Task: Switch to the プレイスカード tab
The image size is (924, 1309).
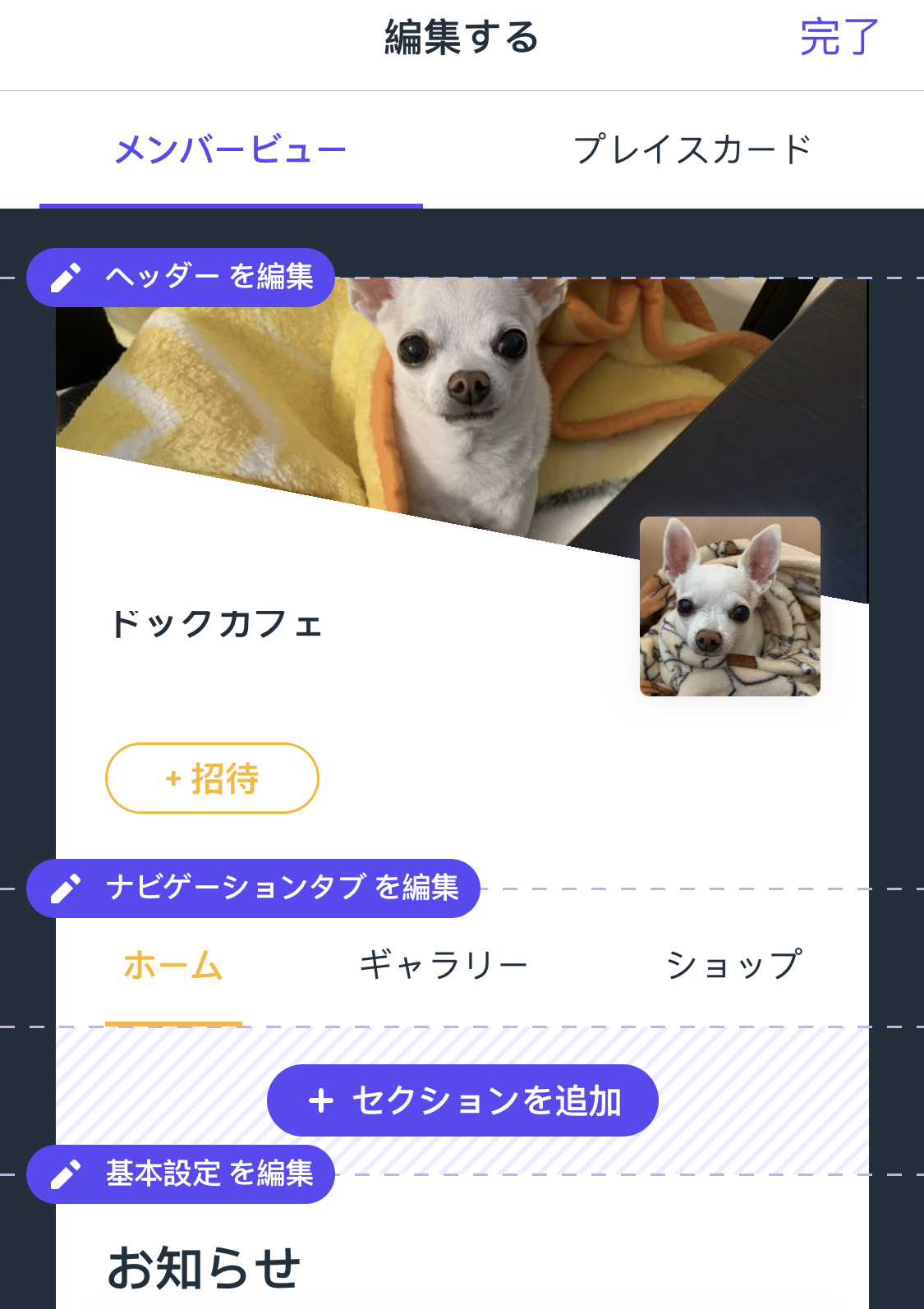Action: click(x=692, y=150)
